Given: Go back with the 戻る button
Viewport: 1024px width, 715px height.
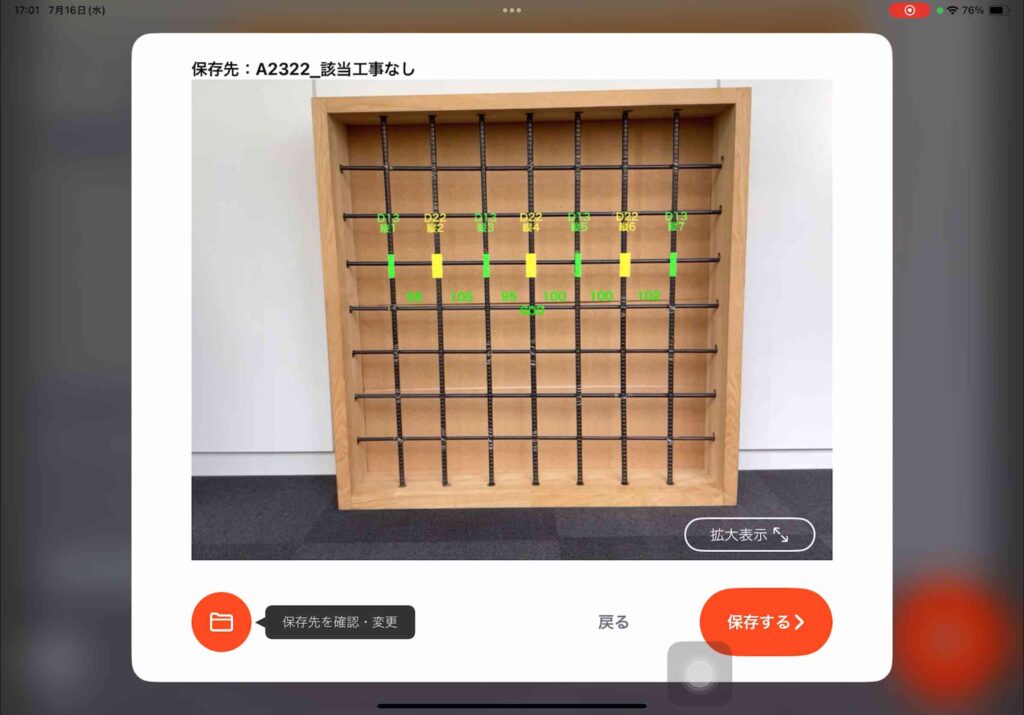Looking at the screenshot, I should [x=613, y=622].
